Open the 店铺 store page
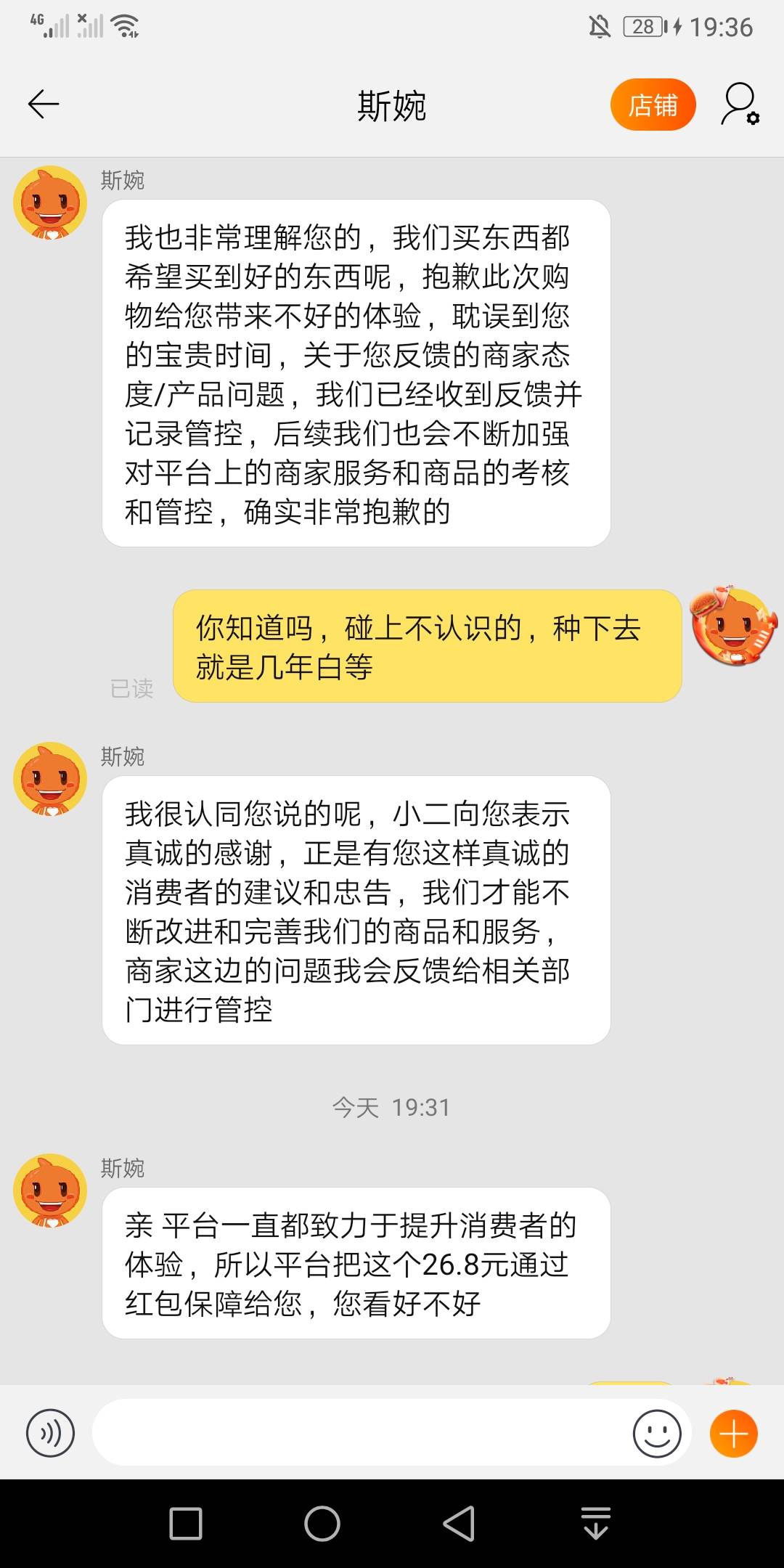784x1568 pixels. 653,105
